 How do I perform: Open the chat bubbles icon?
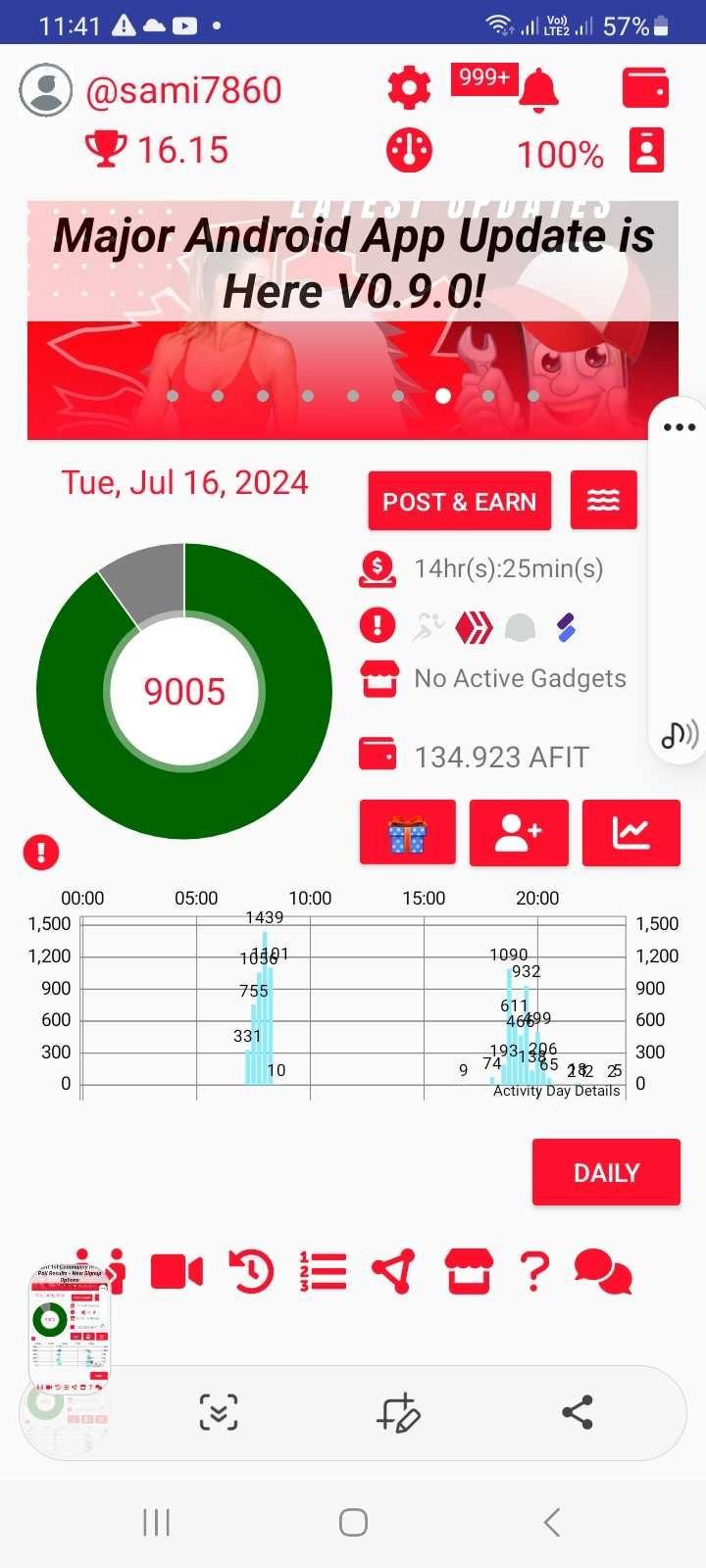click(602, 1272)
